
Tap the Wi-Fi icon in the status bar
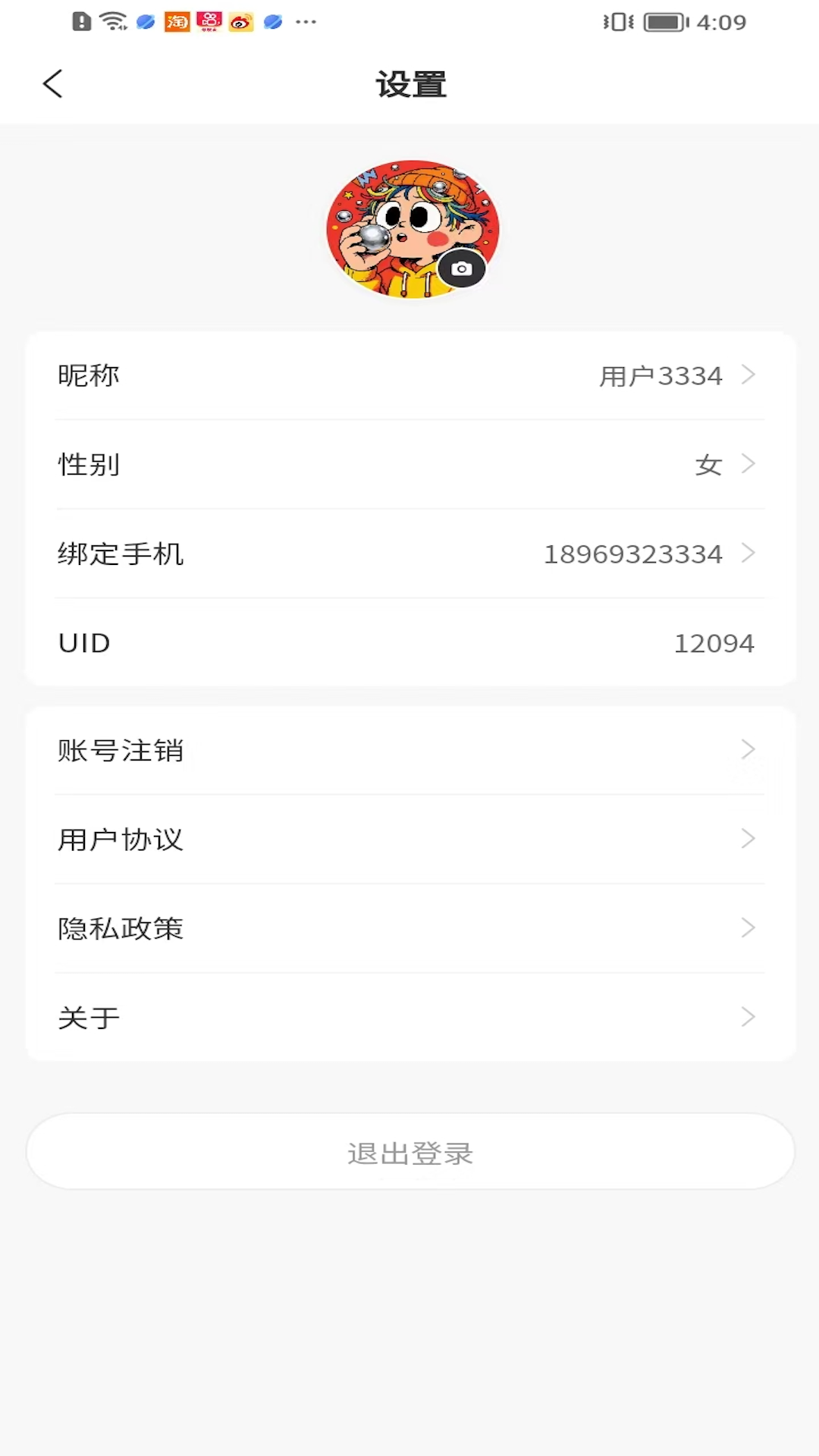(x=111, y=22)
